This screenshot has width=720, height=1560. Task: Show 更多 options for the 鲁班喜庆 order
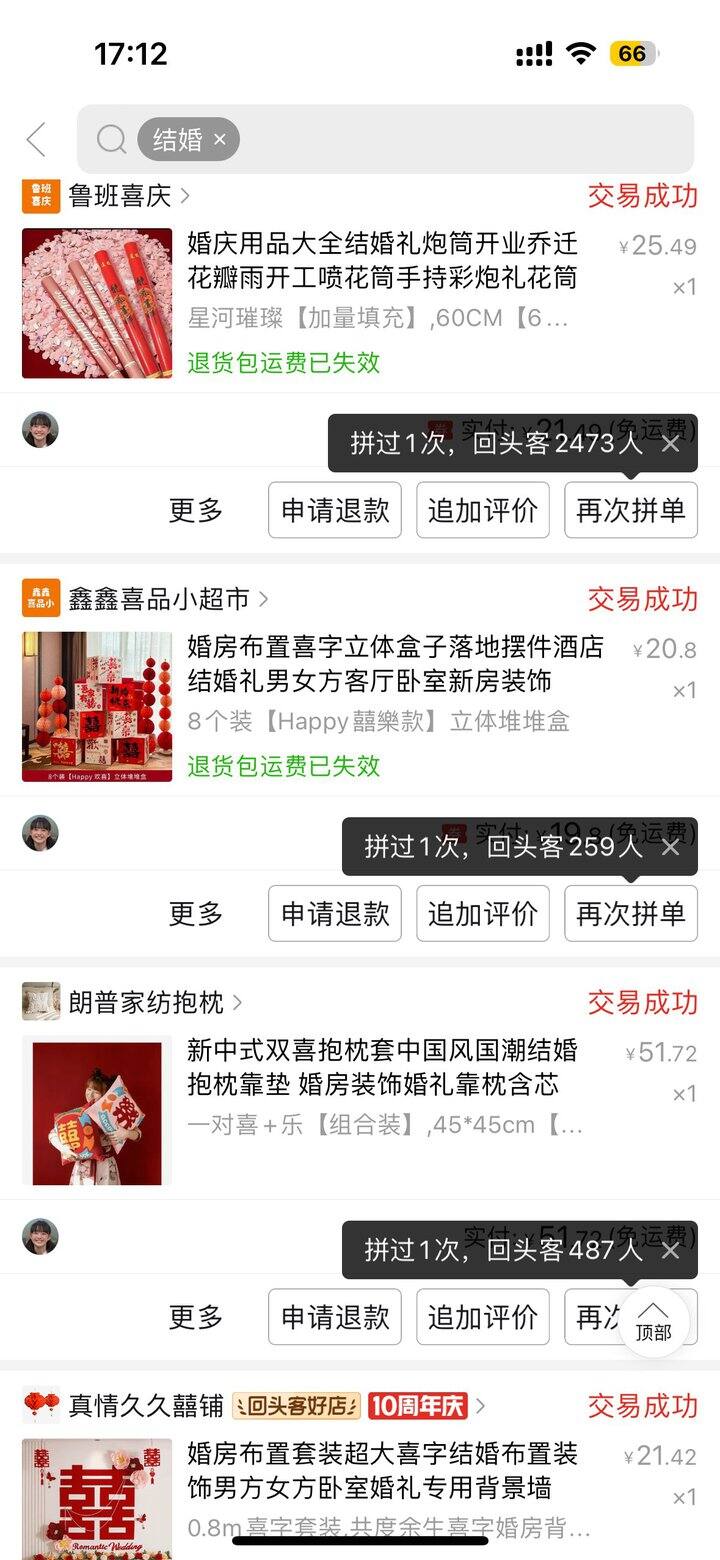pos(195,510)
